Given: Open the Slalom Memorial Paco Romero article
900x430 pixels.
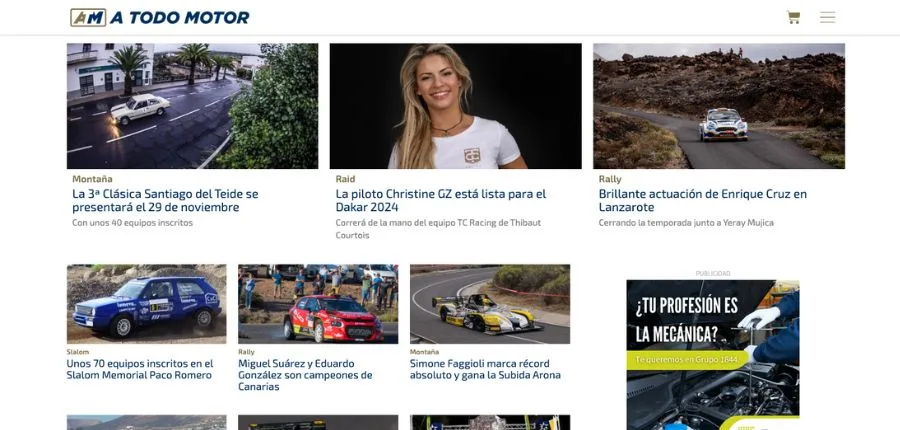Looking at the screenshot, I should [139, 369].
